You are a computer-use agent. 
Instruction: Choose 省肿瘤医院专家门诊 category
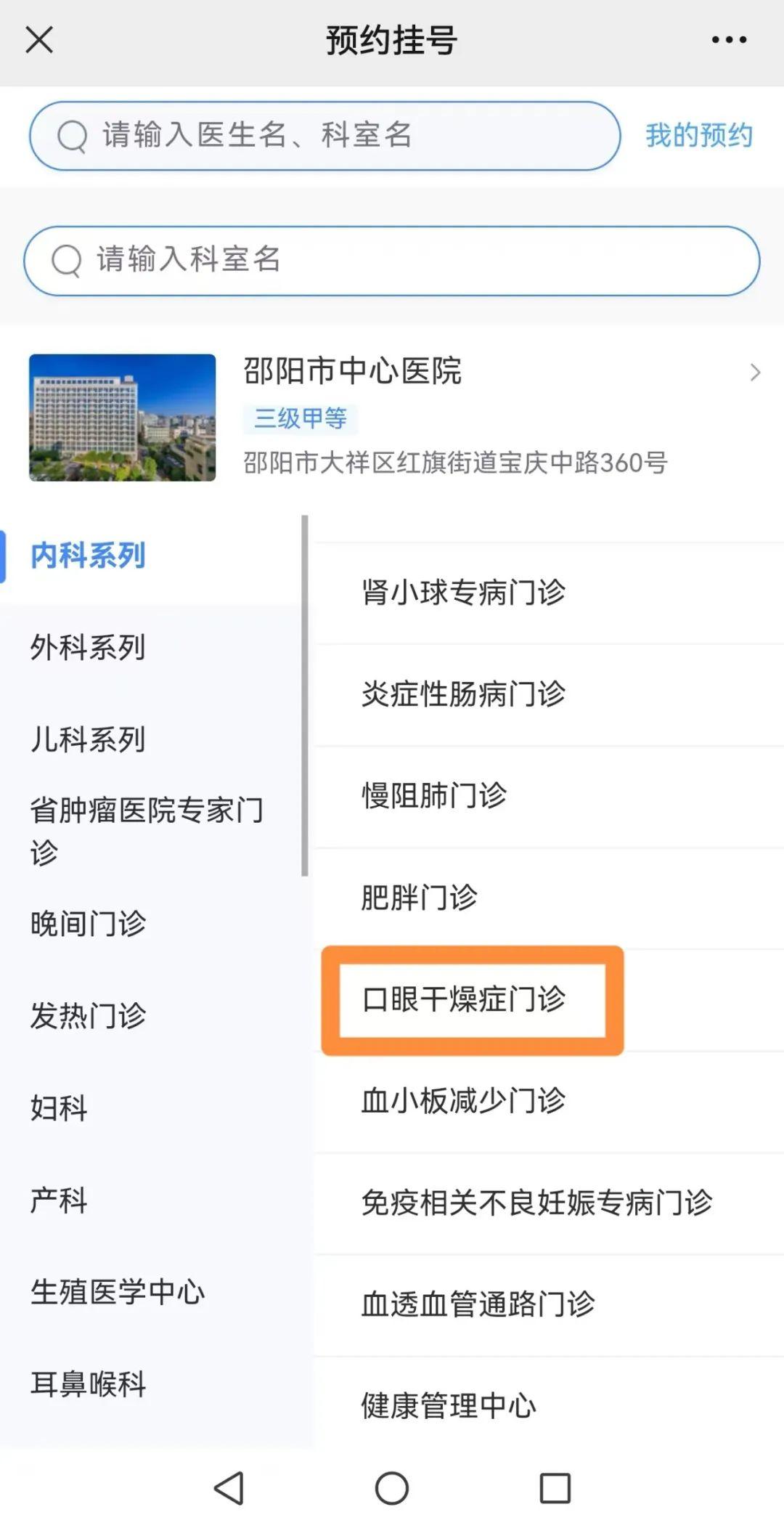[146, 831]
